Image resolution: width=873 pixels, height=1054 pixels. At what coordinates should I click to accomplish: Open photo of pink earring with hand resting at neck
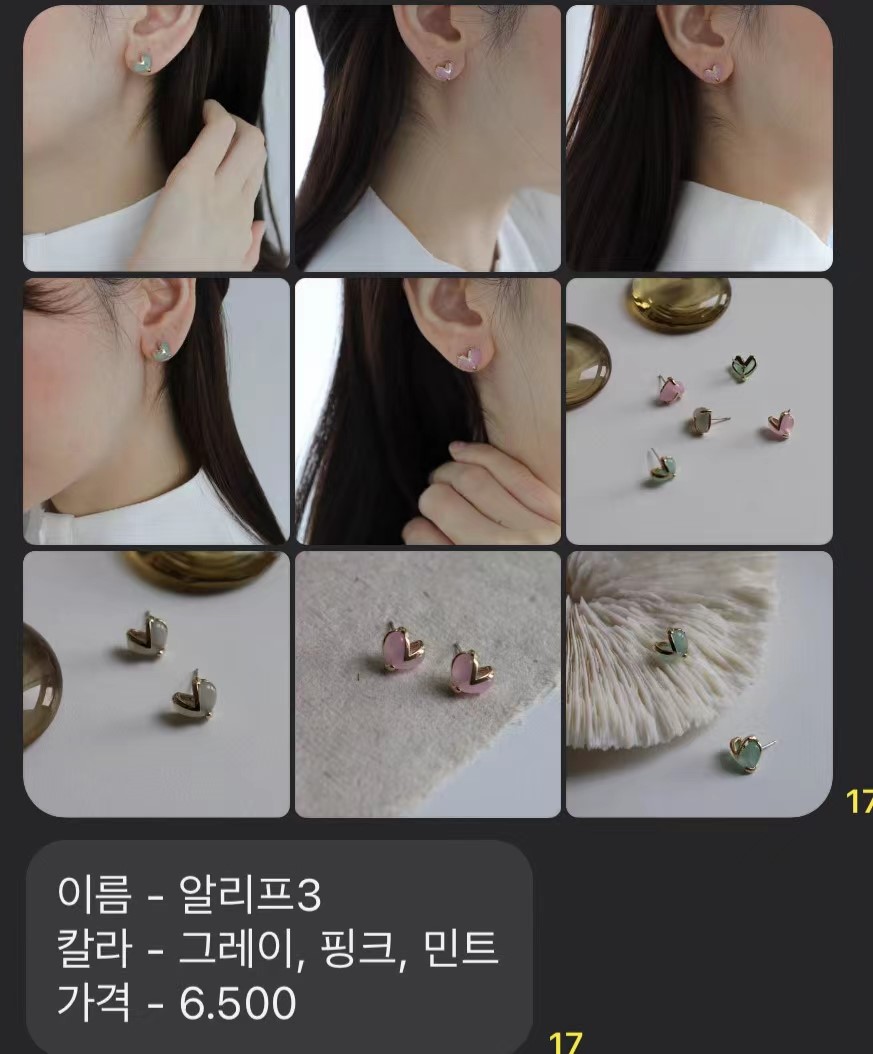428,411
